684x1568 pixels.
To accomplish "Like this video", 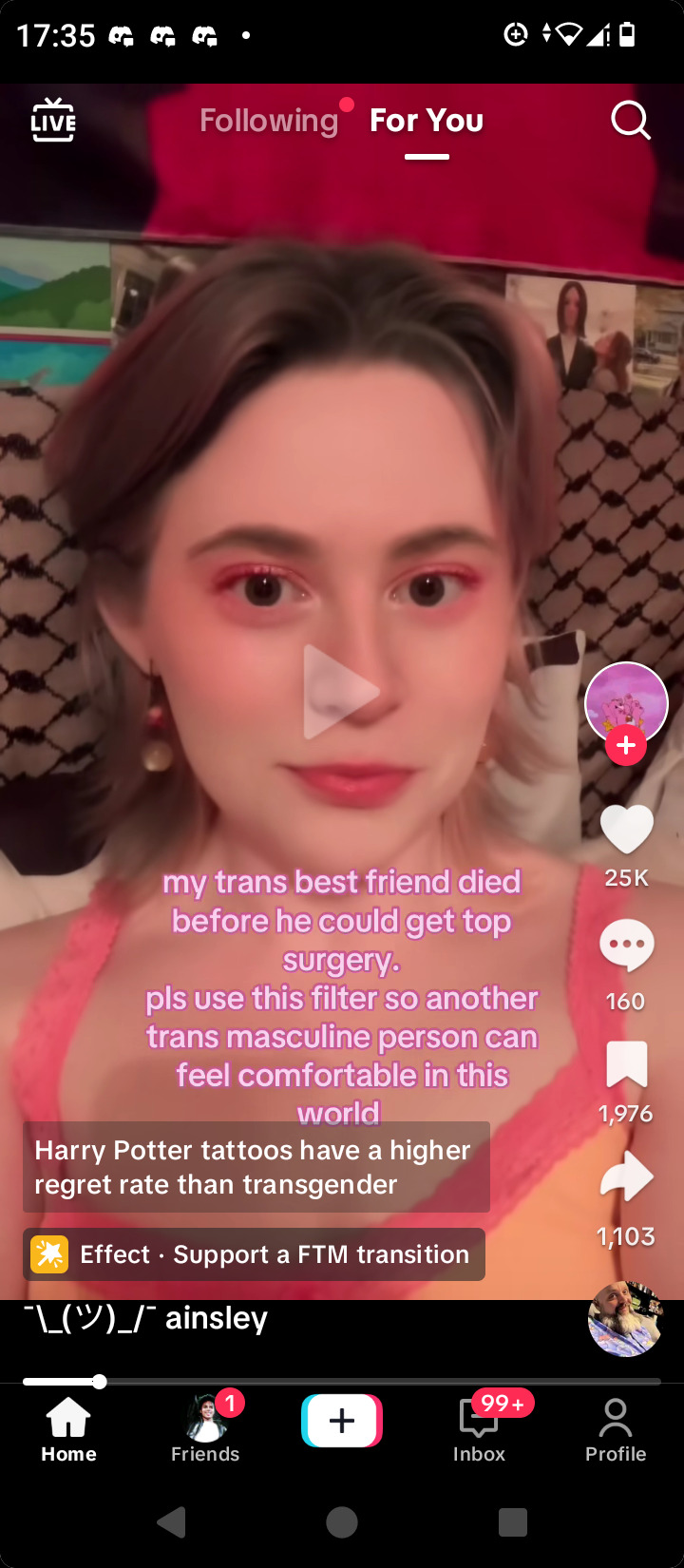I will 626,829.
